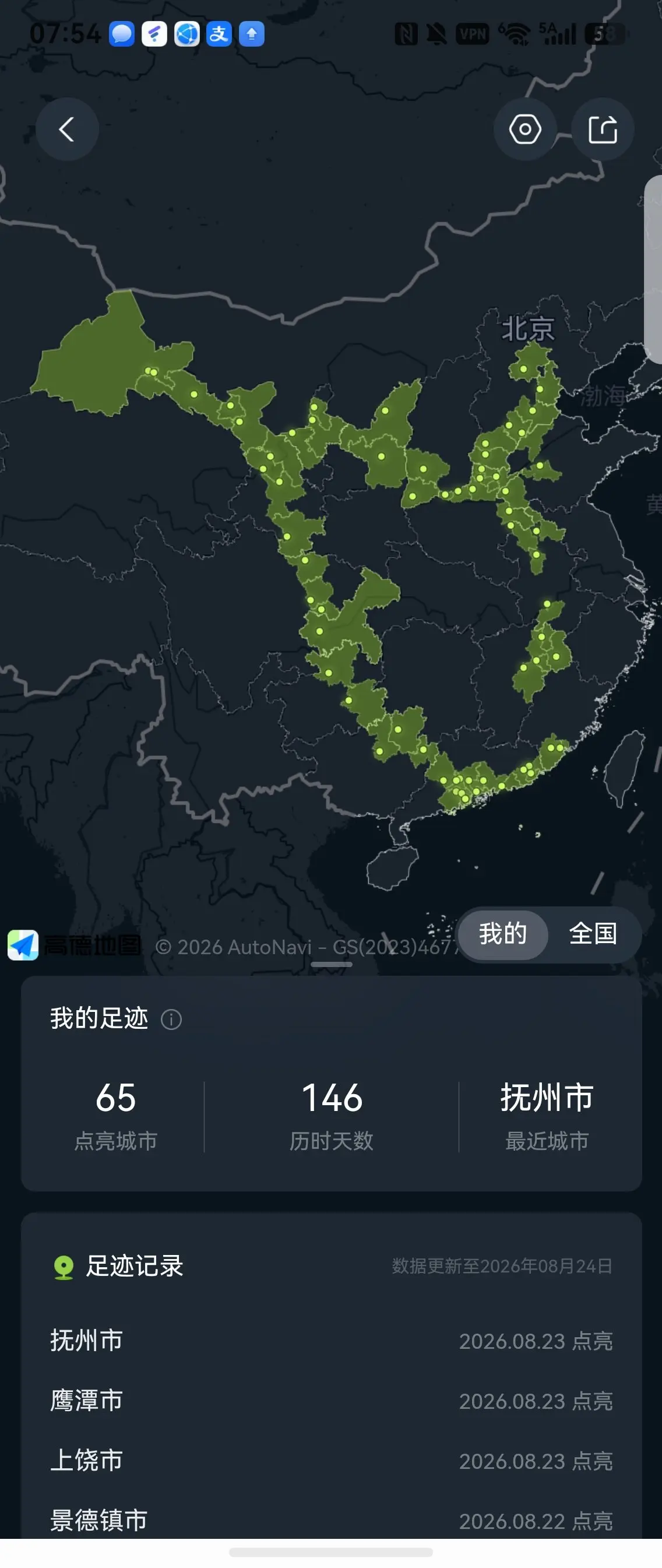The width and height of the screenshot is (662, 1568).
Task: Open the 鹰潭市 footprint record
Action: tap(331, 1400)
